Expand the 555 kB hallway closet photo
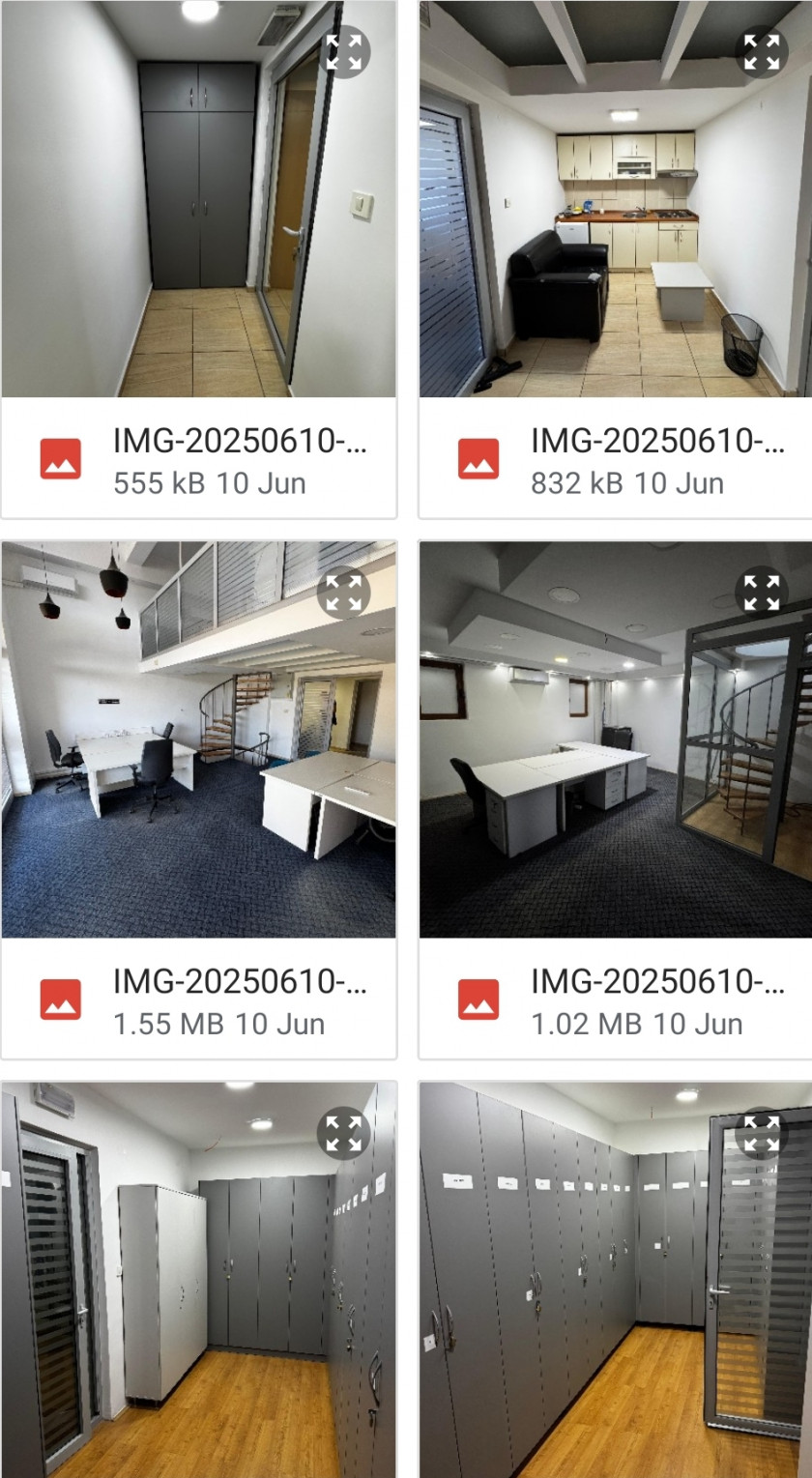This screenshot has height=1478, width=812. (343, 51)
